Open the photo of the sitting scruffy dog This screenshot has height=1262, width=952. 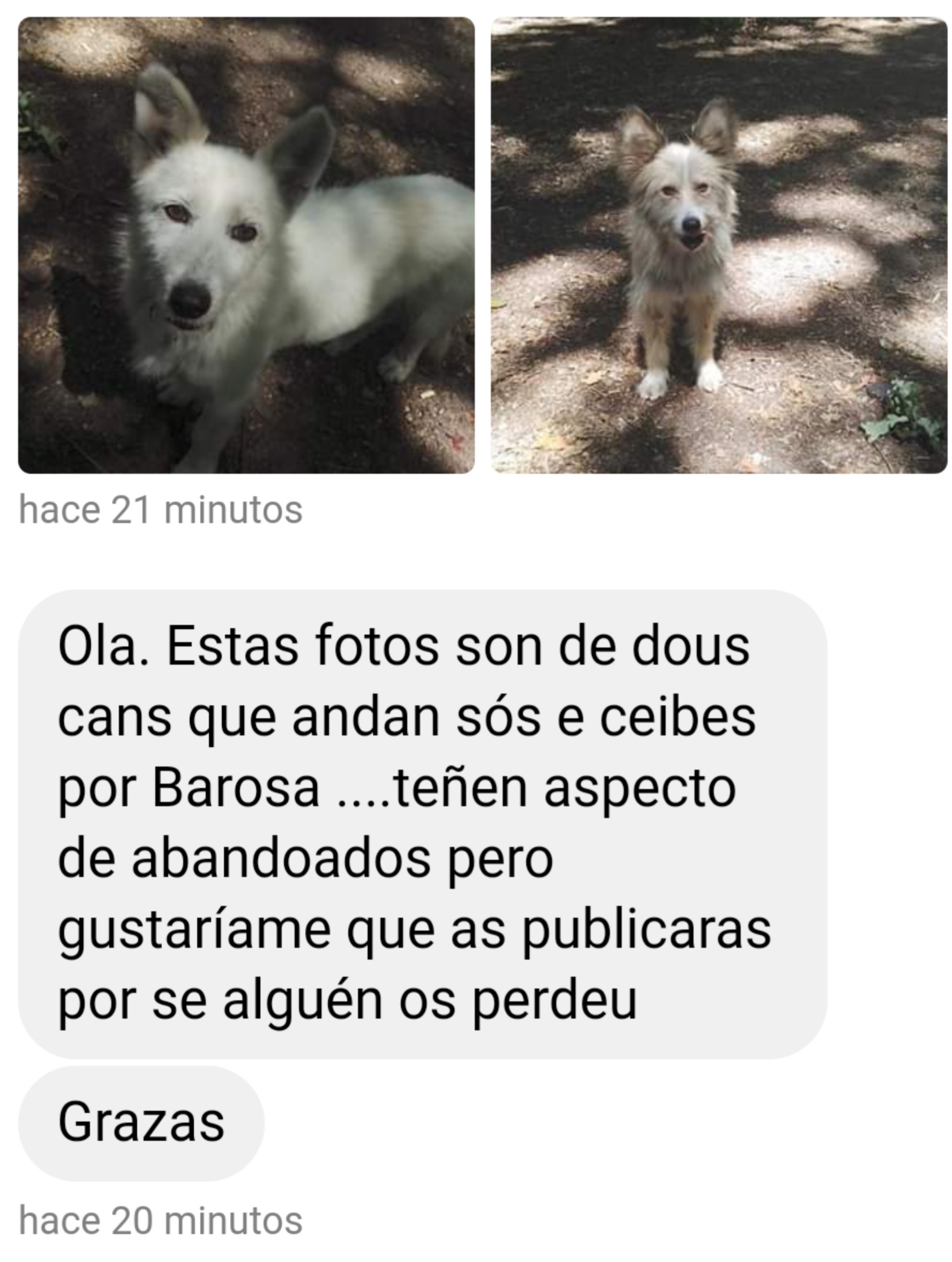click(719, 245)
